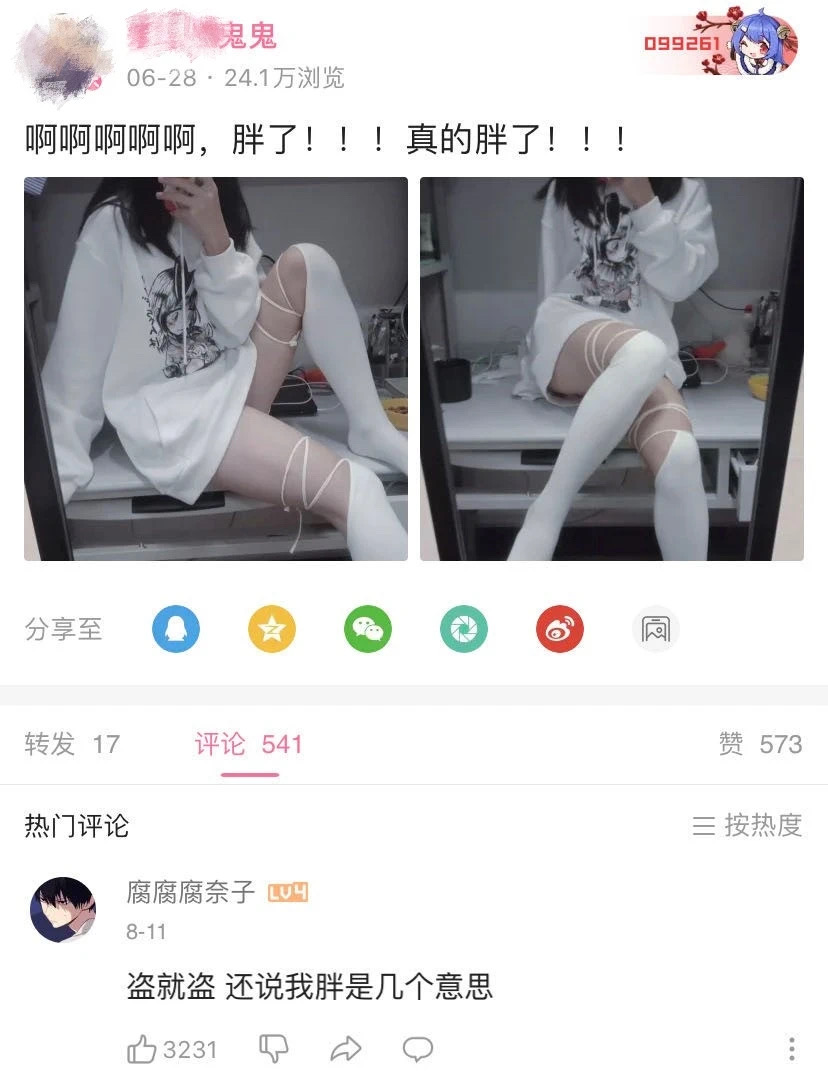Open the second photo of the post
The height and width of the screenshot is (1071, 828).
point(611,369)
